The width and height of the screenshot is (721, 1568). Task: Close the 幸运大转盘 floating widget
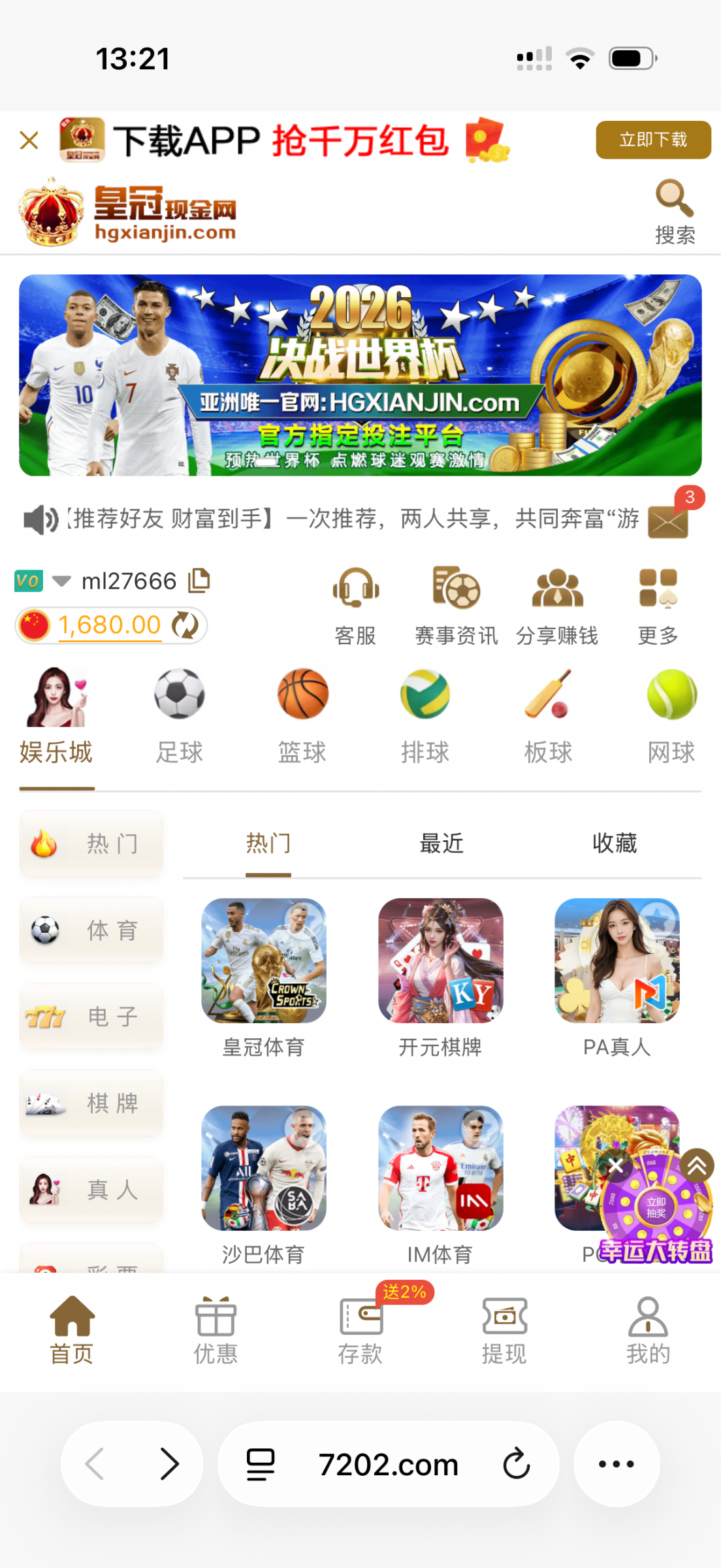615,1166
